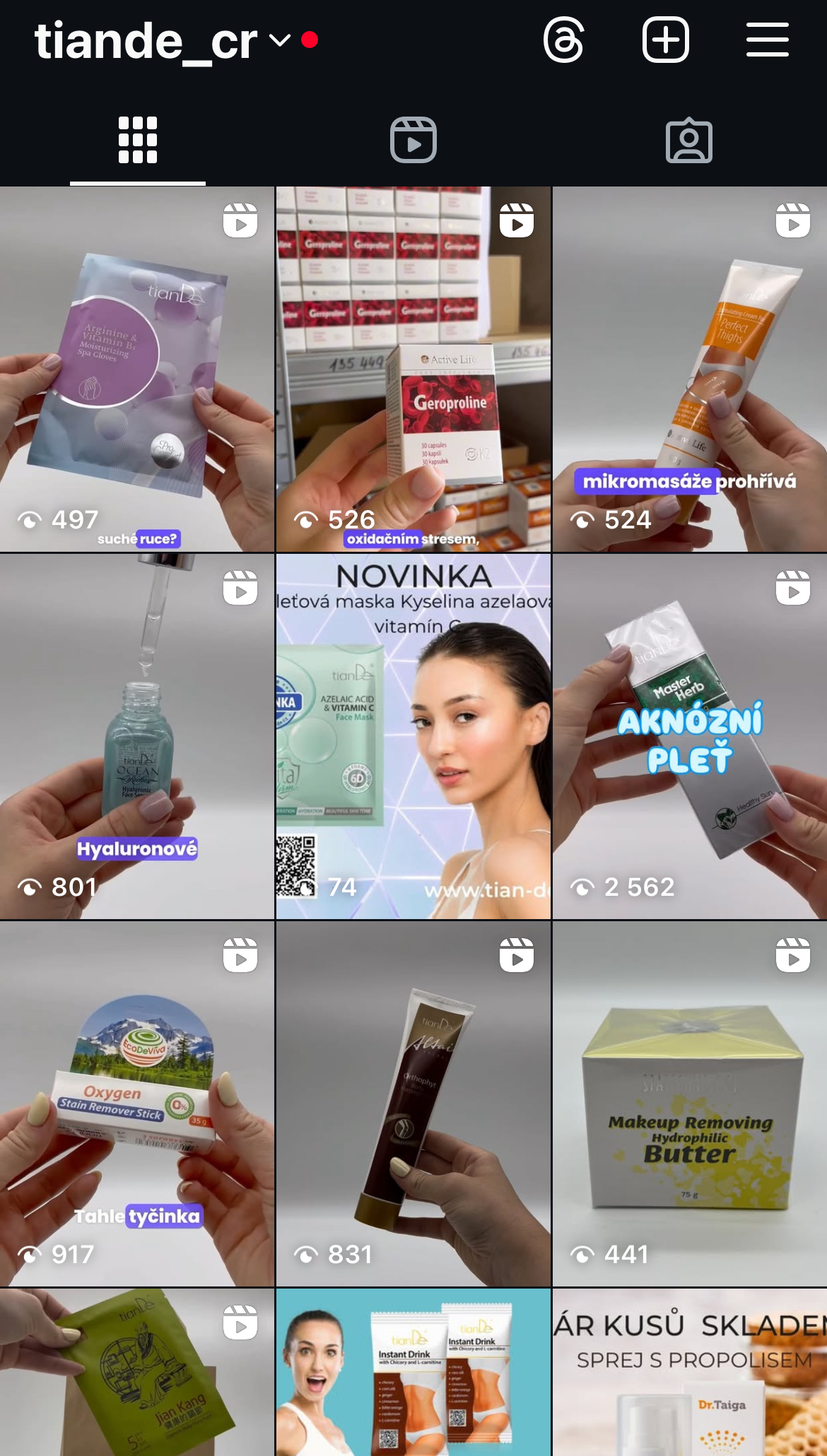Switch to the Reels tab

click(413, 140)
